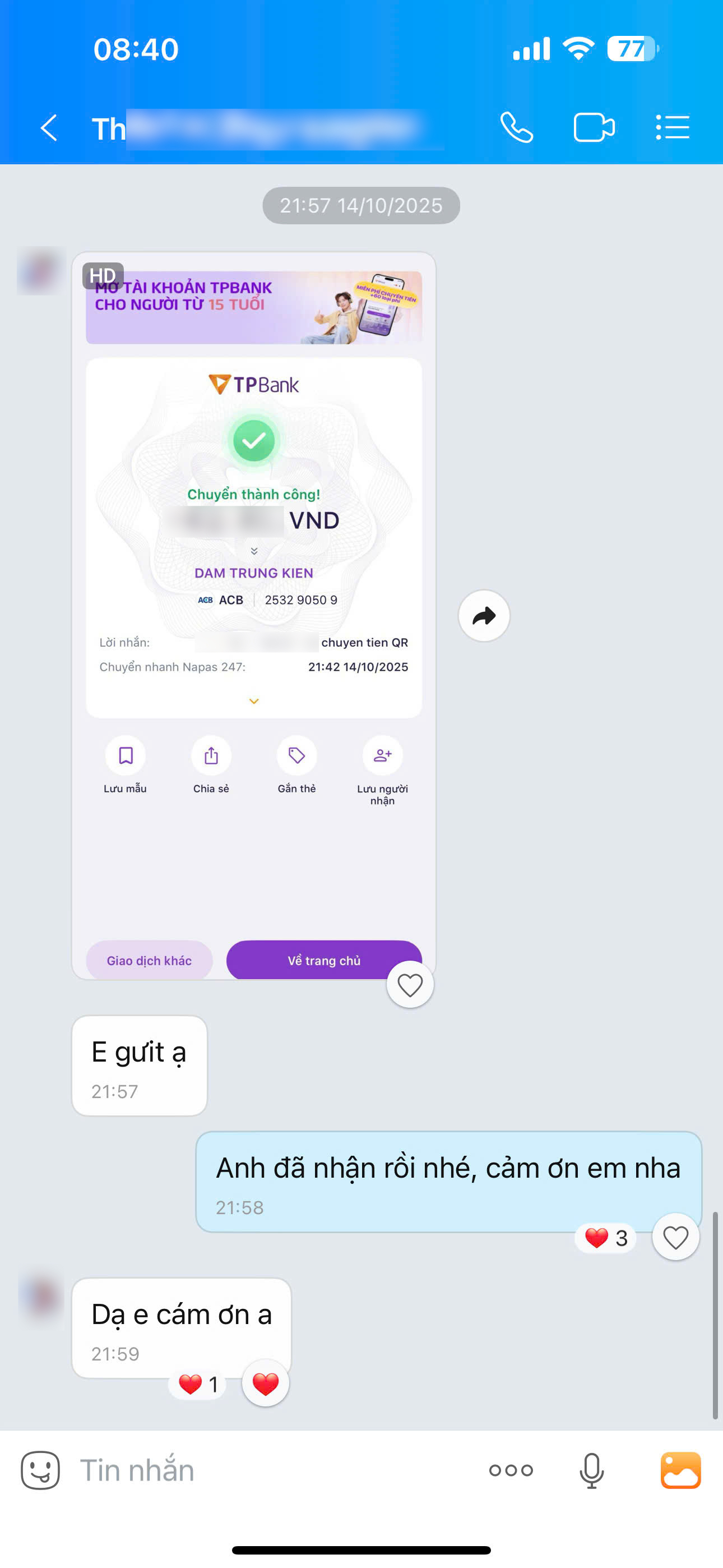Start a video call
723x1568 pixels.
(x=594, y=128)
